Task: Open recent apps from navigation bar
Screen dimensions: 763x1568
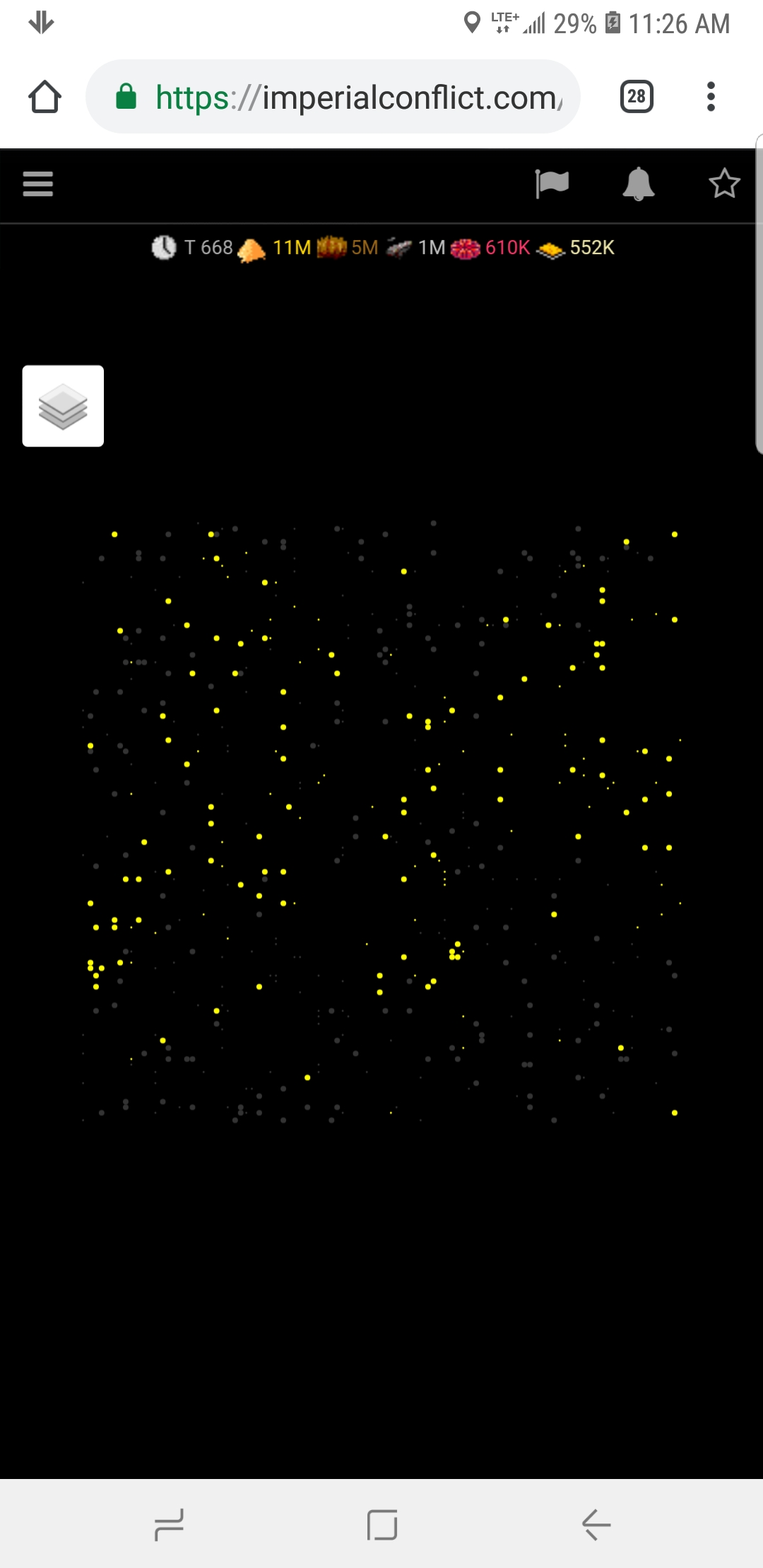Action: (169, 1524)
